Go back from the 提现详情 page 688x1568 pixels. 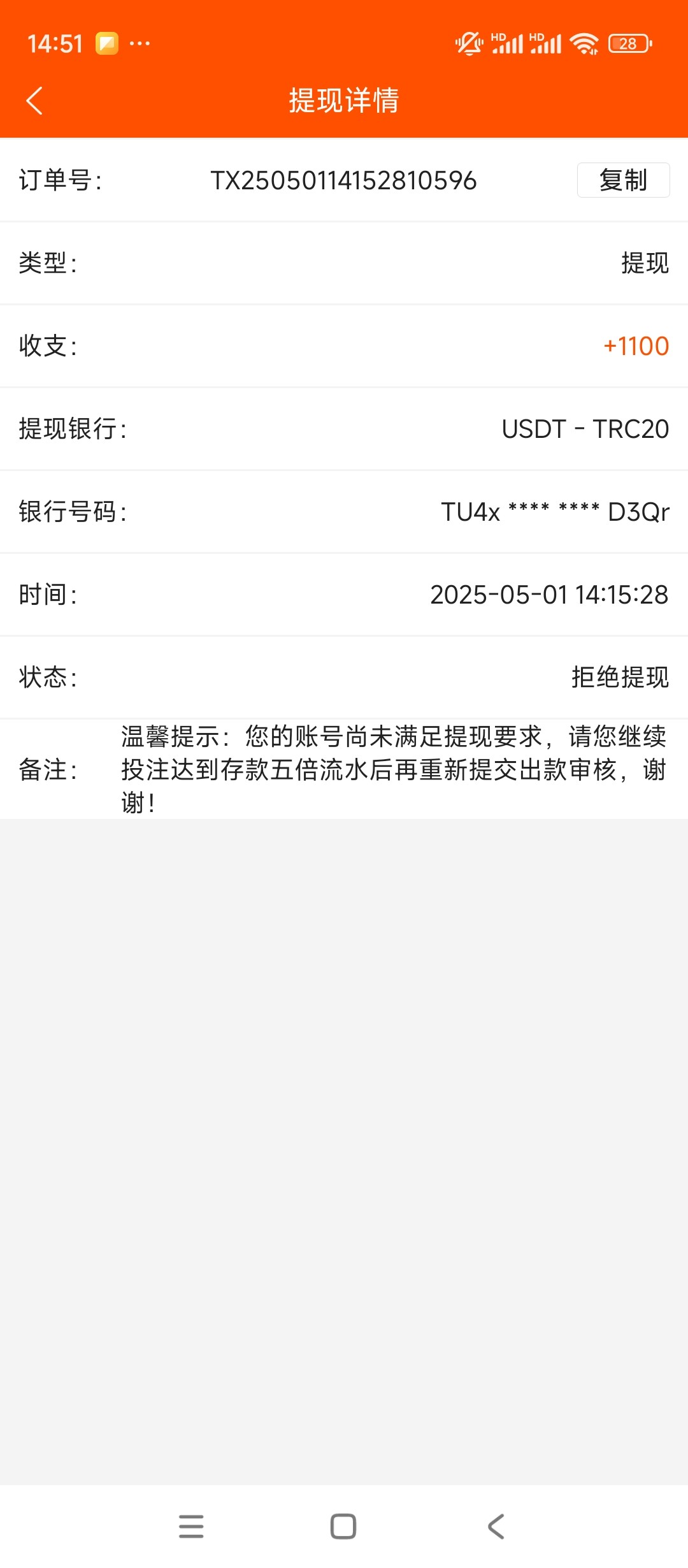coord(34,101)
